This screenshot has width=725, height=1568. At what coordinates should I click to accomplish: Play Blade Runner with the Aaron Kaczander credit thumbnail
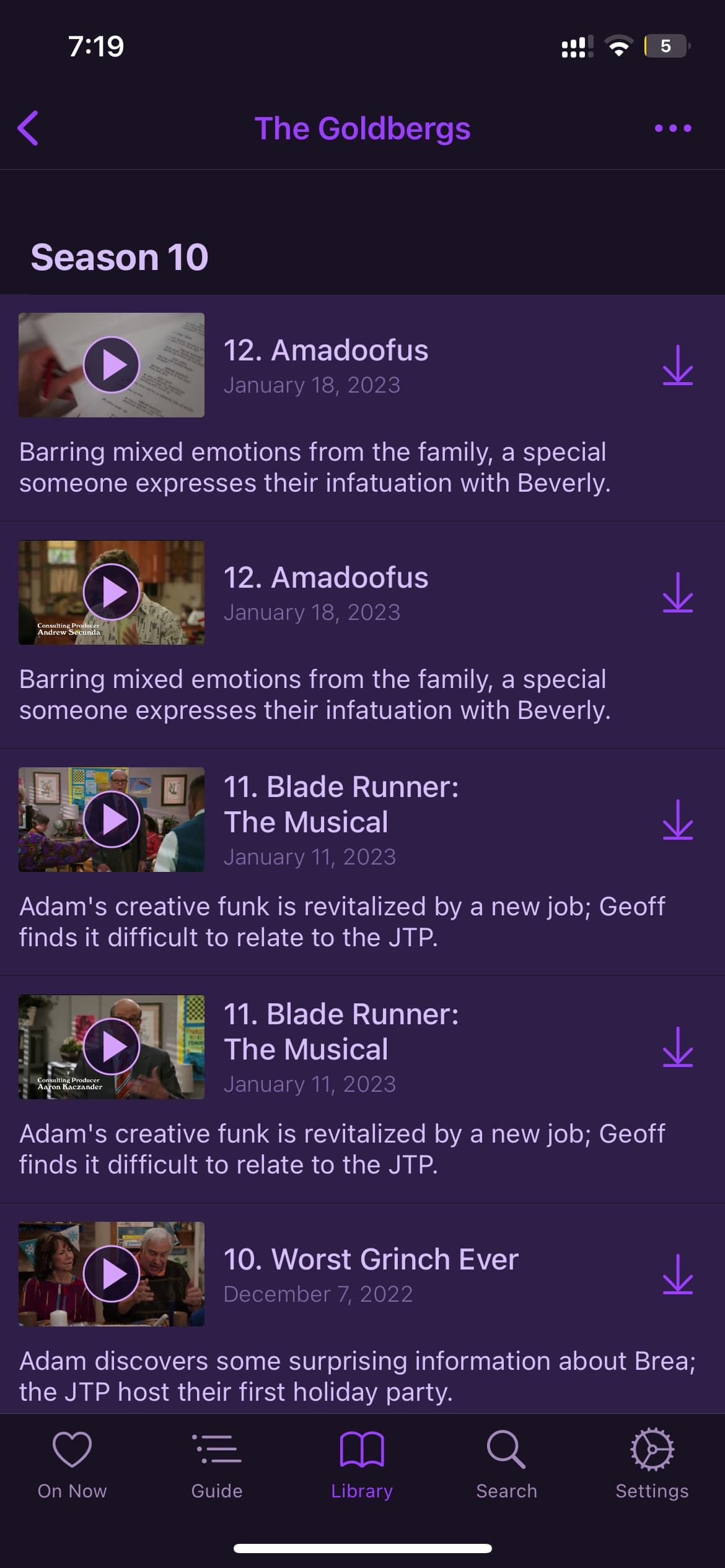112,1047
